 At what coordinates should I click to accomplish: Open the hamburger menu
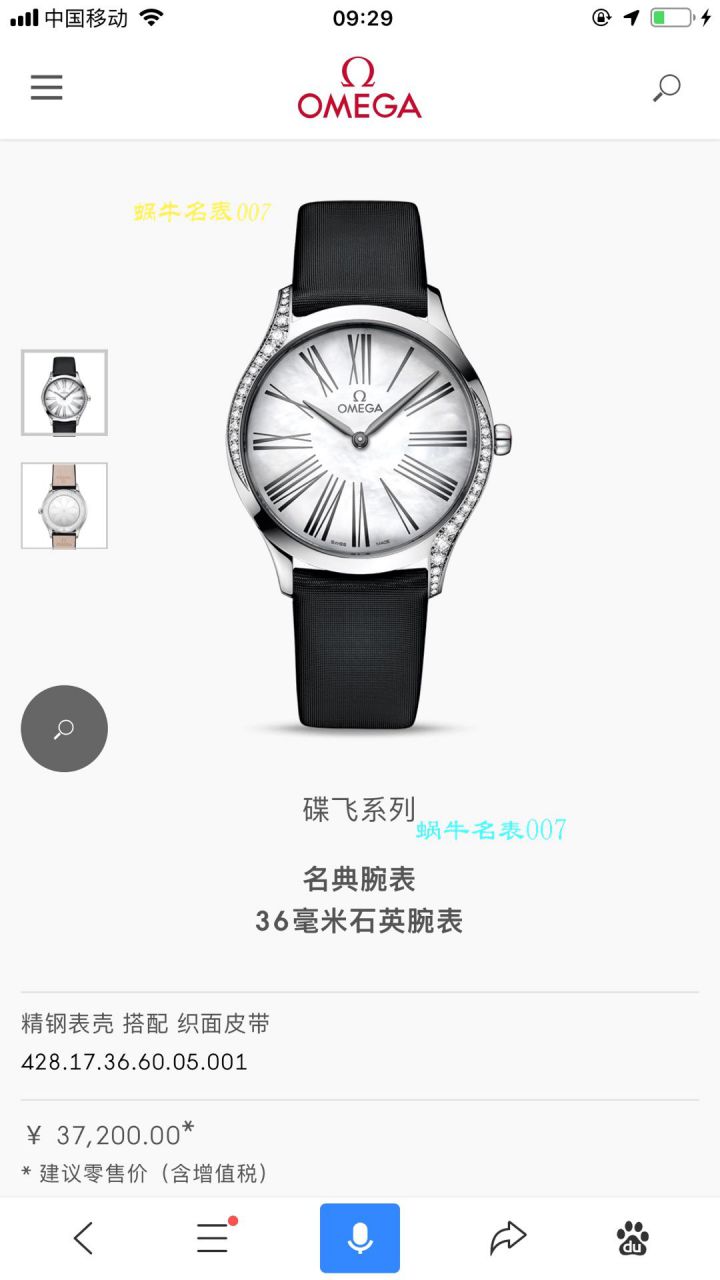coord(46,88)
